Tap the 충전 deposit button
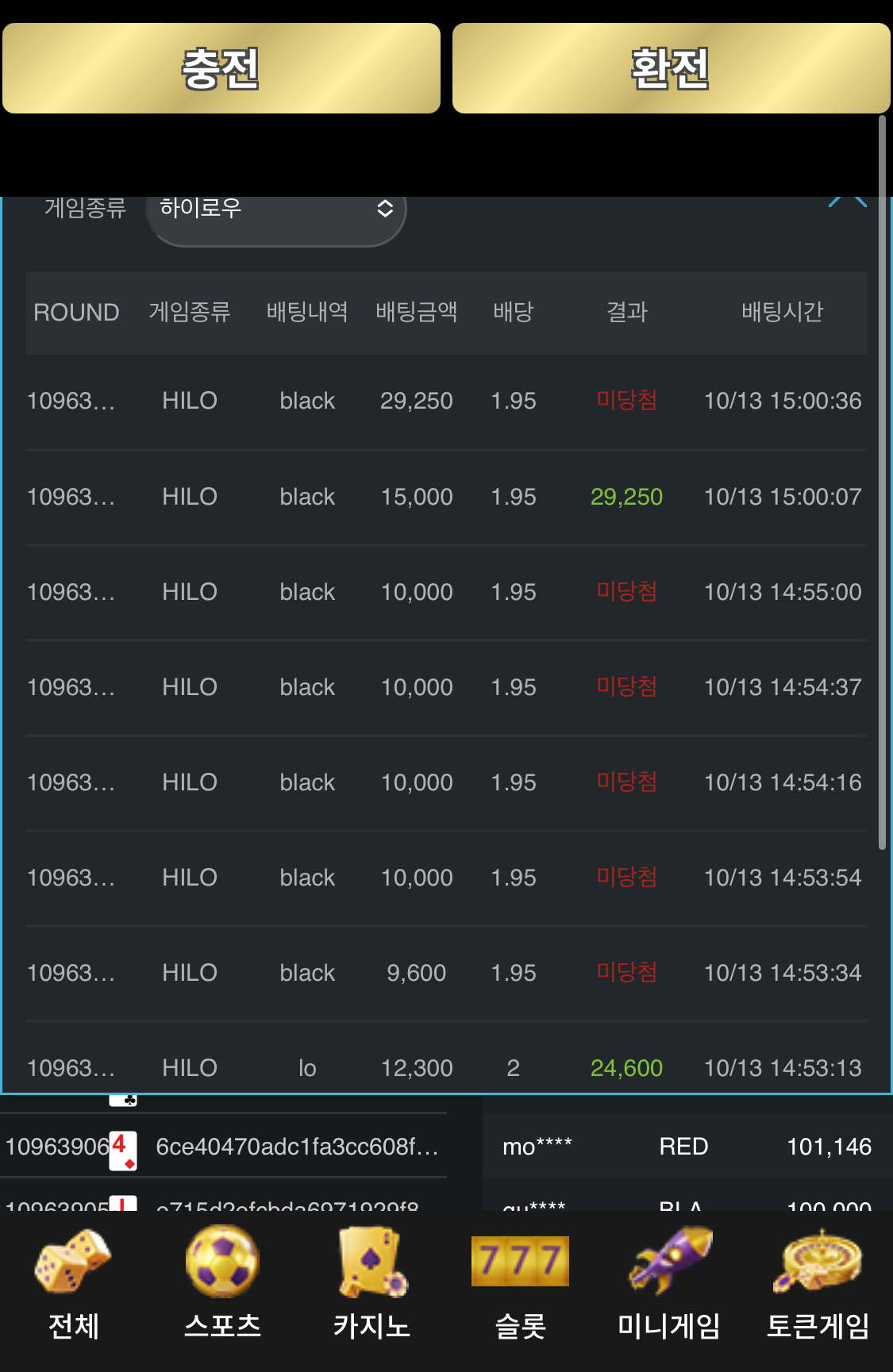Image resolution: width=893 pixels, height=1372 pixels. point(221,68)
